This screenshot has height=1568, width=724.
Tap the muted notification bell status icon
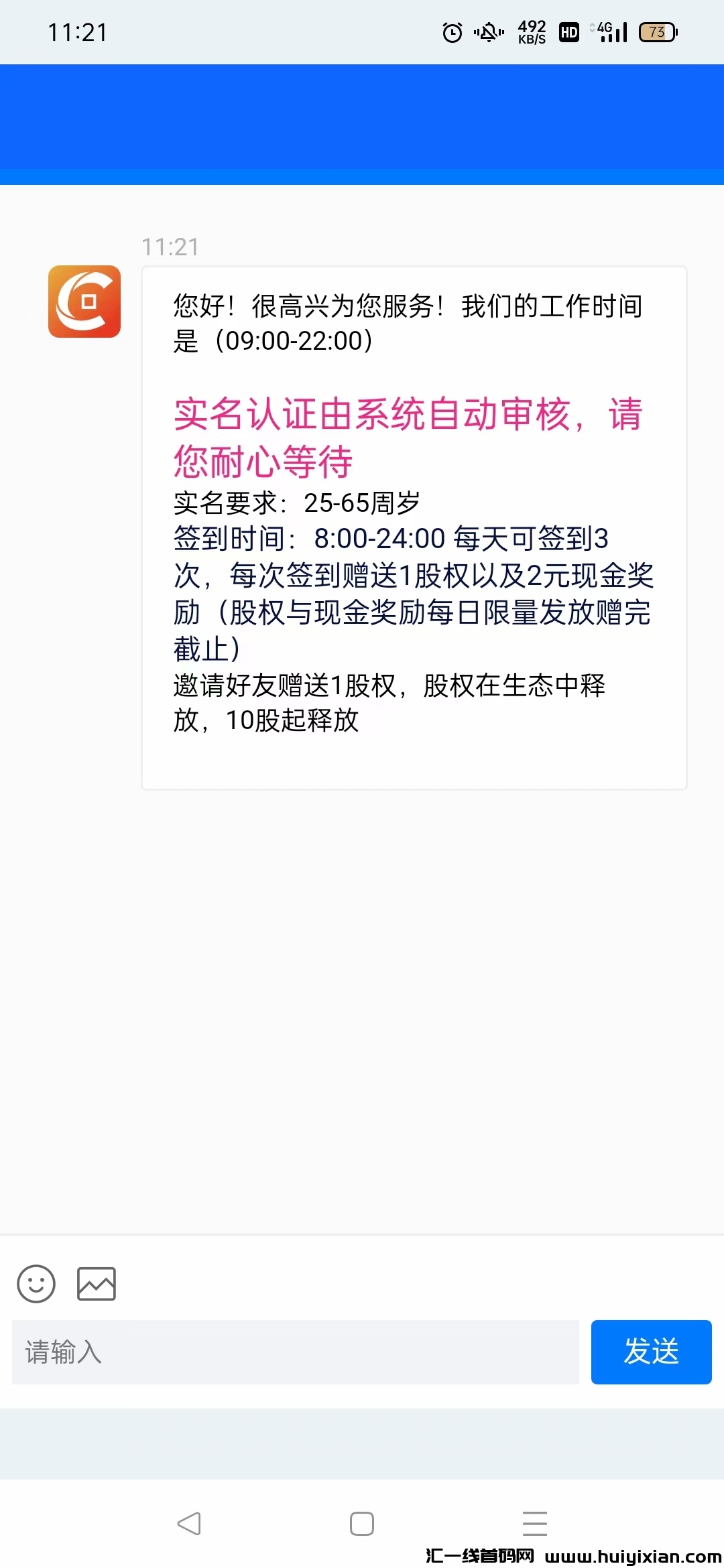[x=489, y=31]
